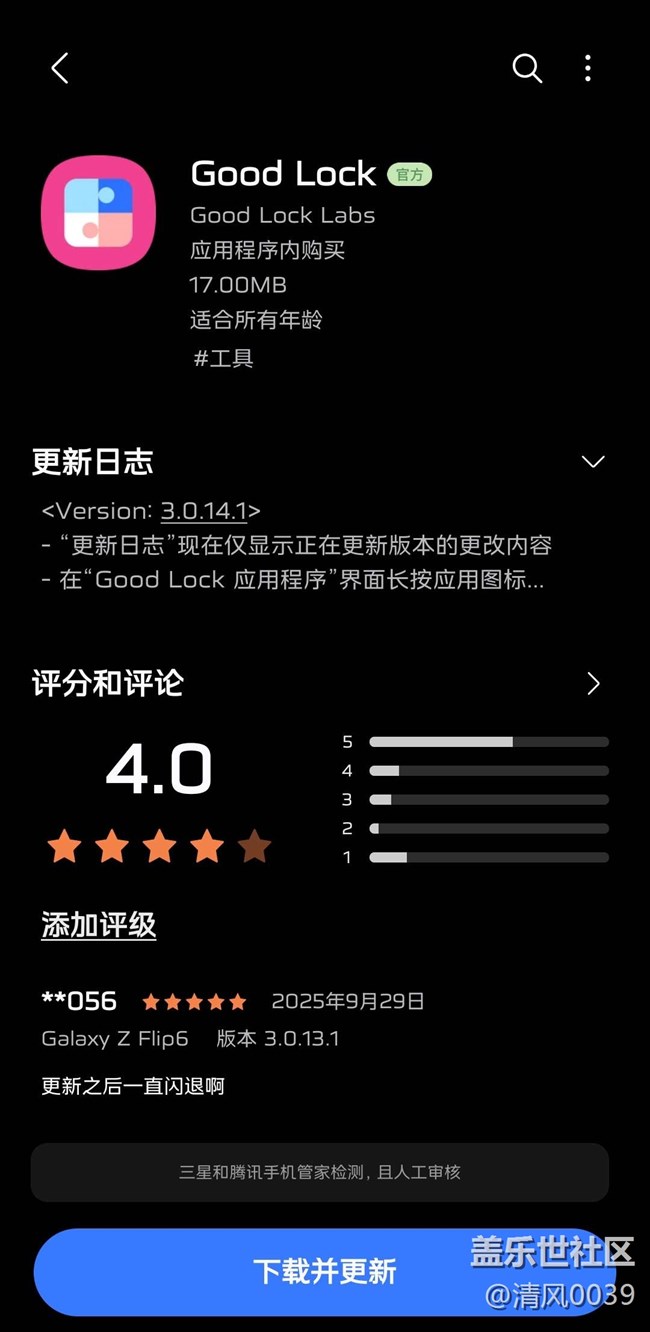
Task: Expand the 更新日志 changelog section
Action: tap(593, 462)
